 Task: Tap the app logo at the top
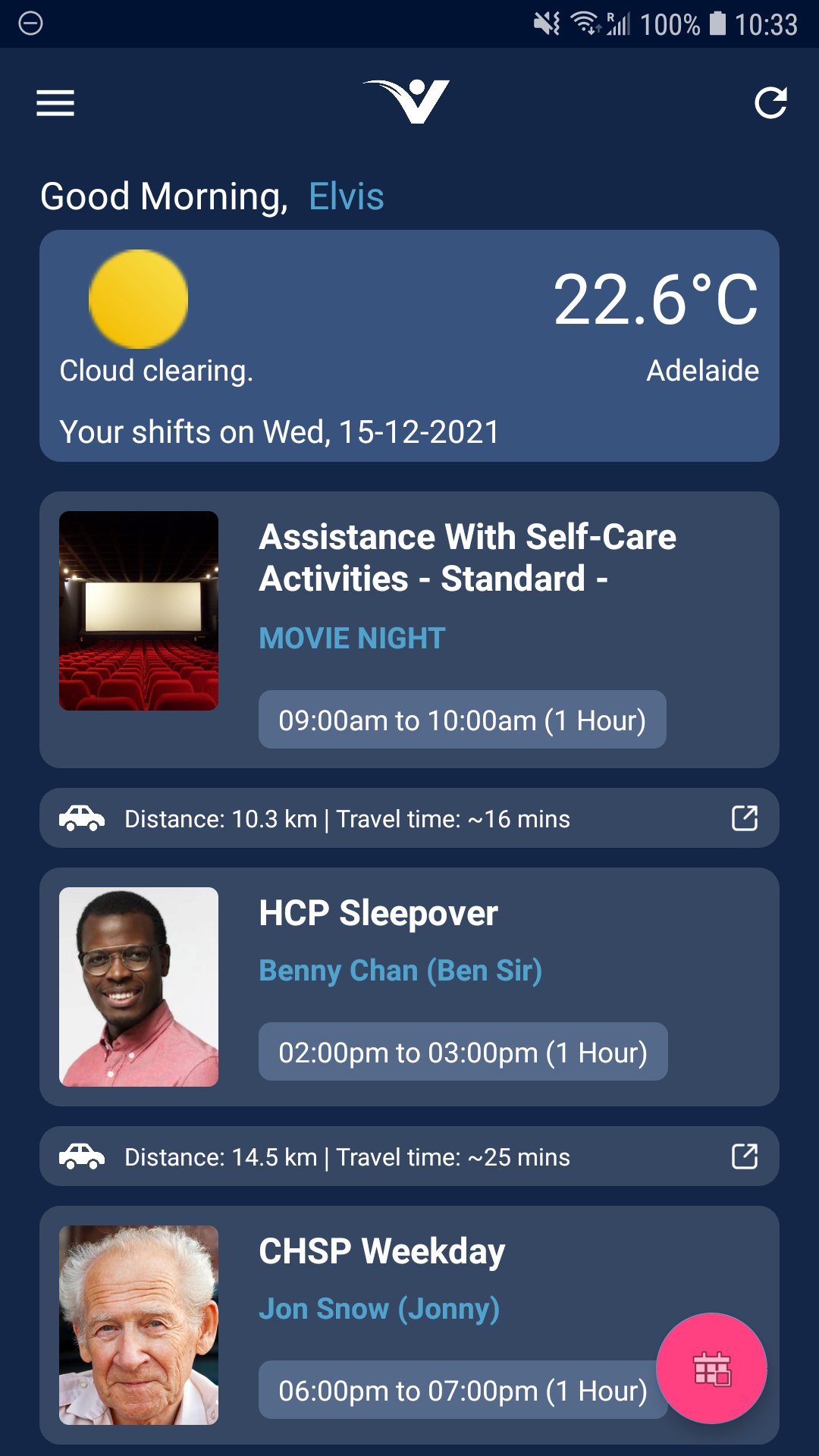[409, 100]
